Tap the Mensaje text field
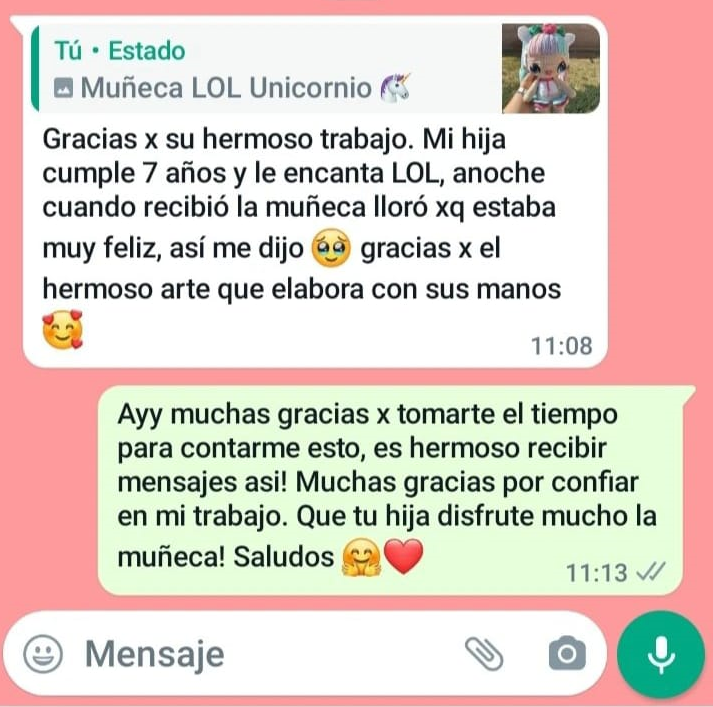Image resolution: width=713 pixels, height=707 pixels. (x=260, y=655)
